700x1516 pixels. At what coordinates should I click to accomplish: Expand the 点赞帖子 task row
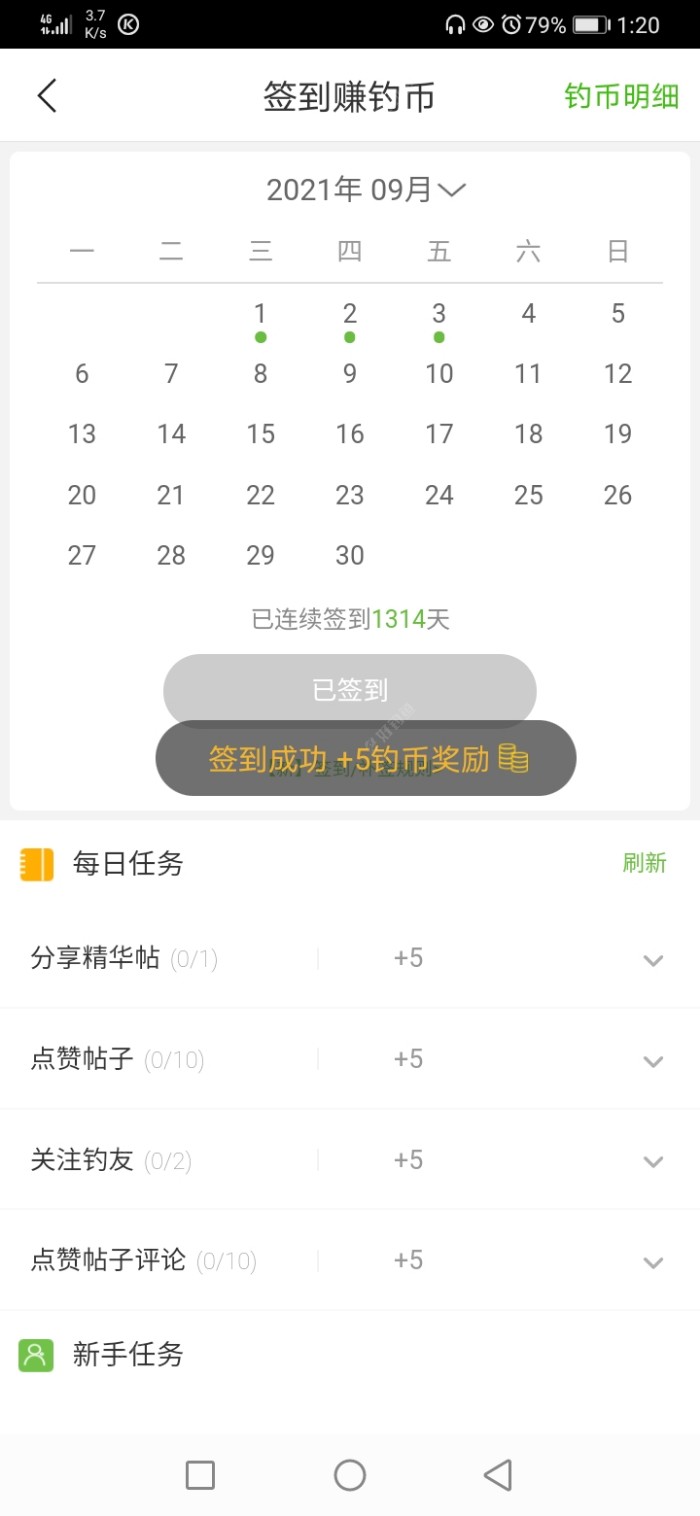pos(653,1061)
